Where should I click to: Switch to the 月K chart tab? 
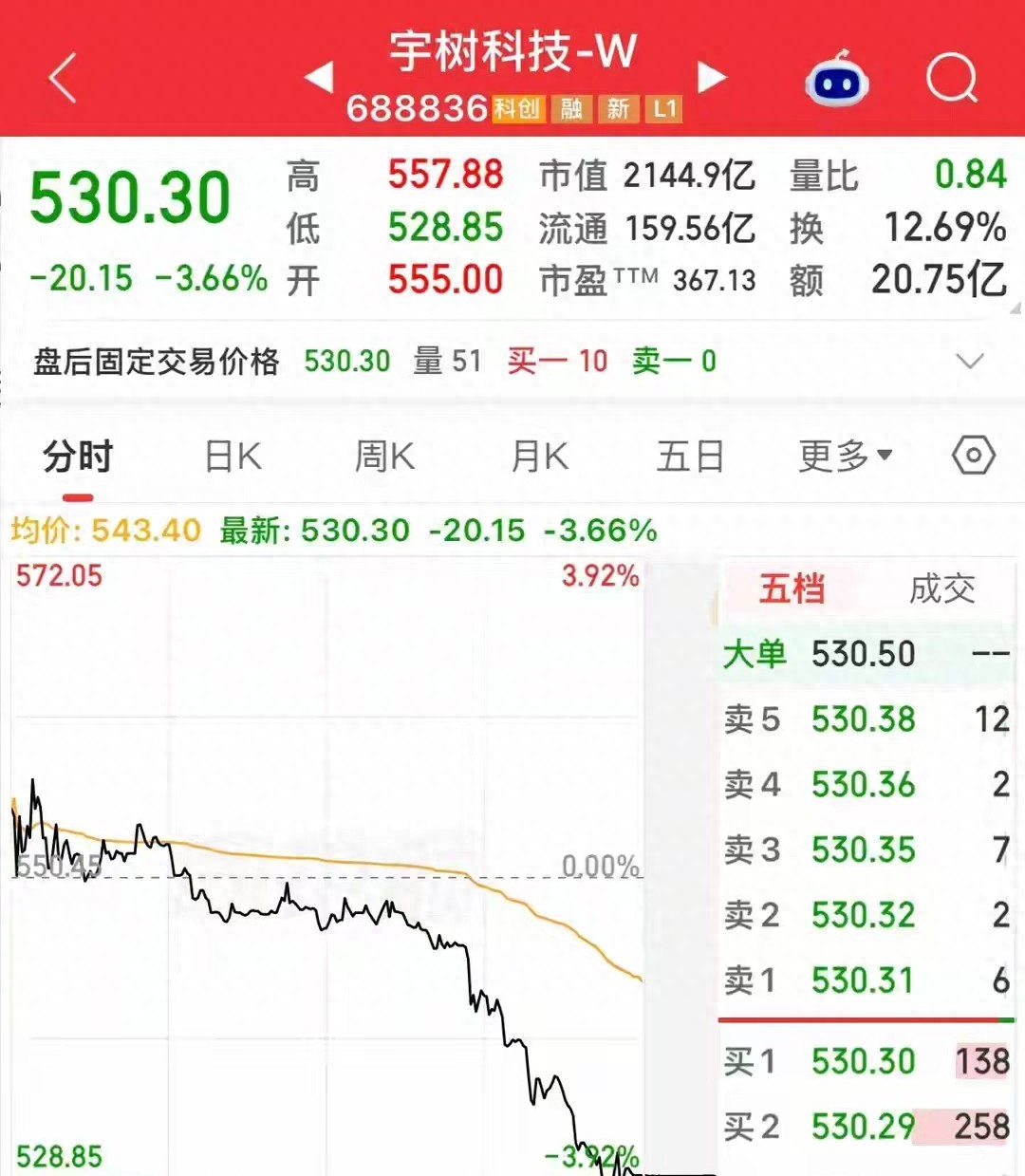[539, 457]
